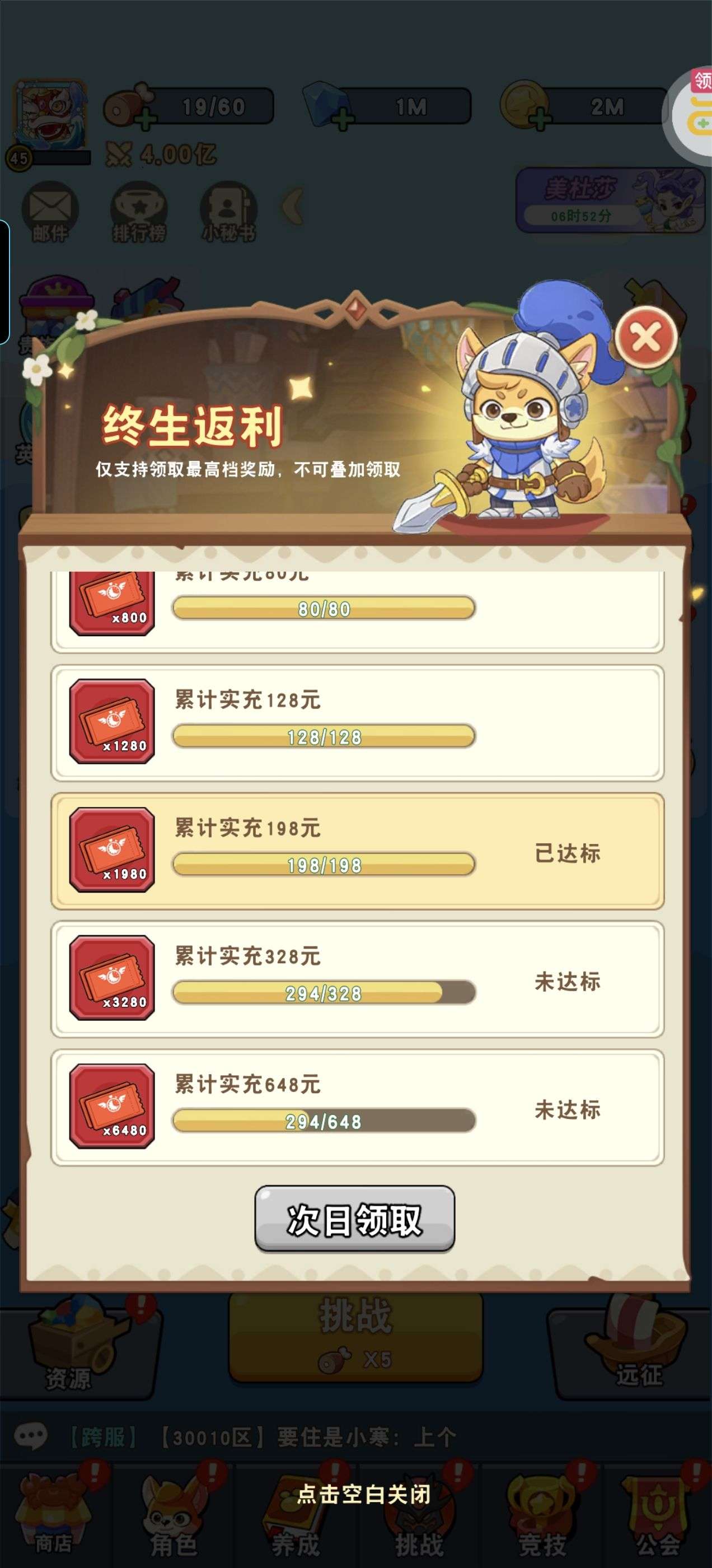Tap the x1980 ticket reward icon
Image resolution: width=712 pixels, height=1568 pixels.
pyautogui.click(x=112, y=850)
